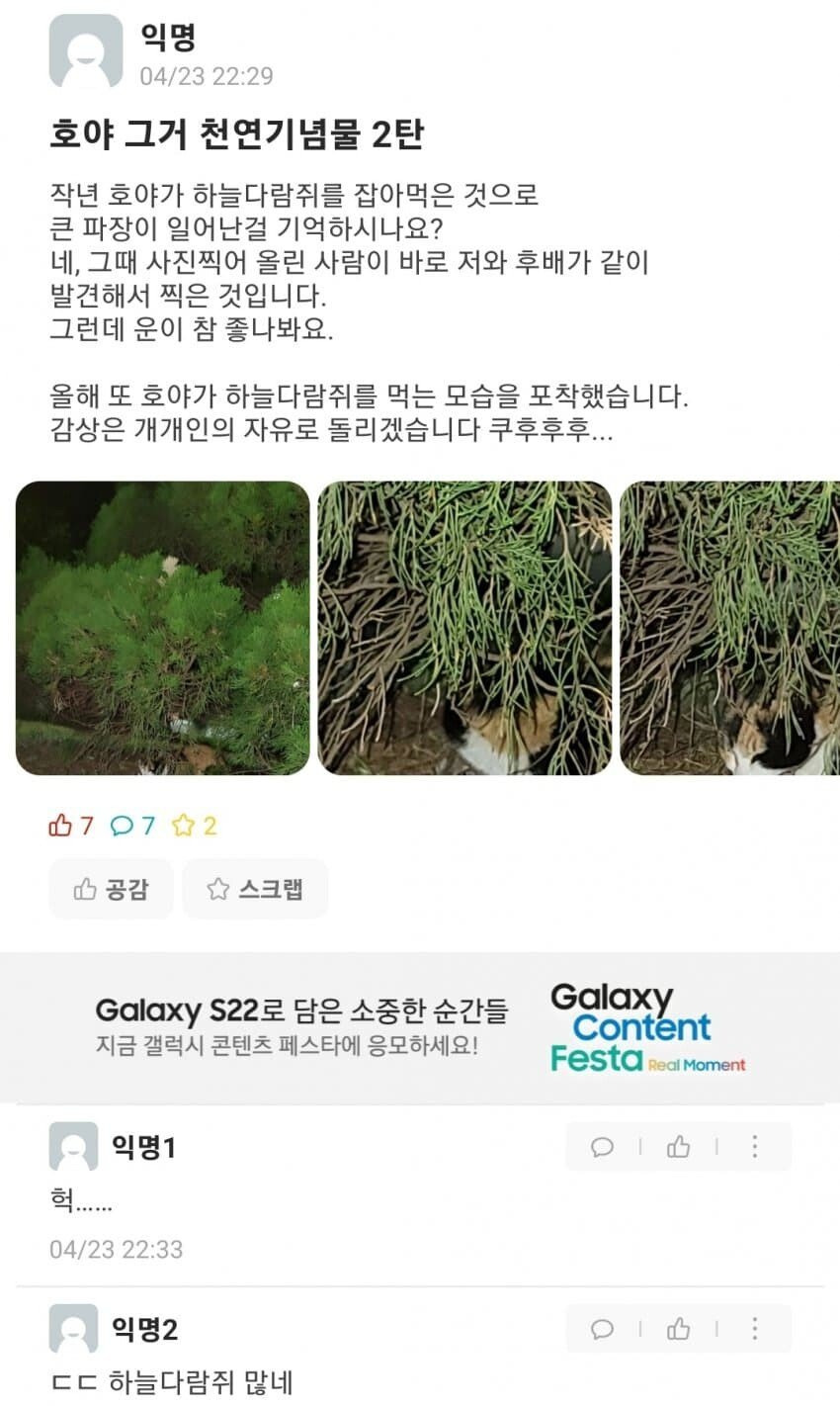
Task: Open the first bush photo
Action: point(163,628)
